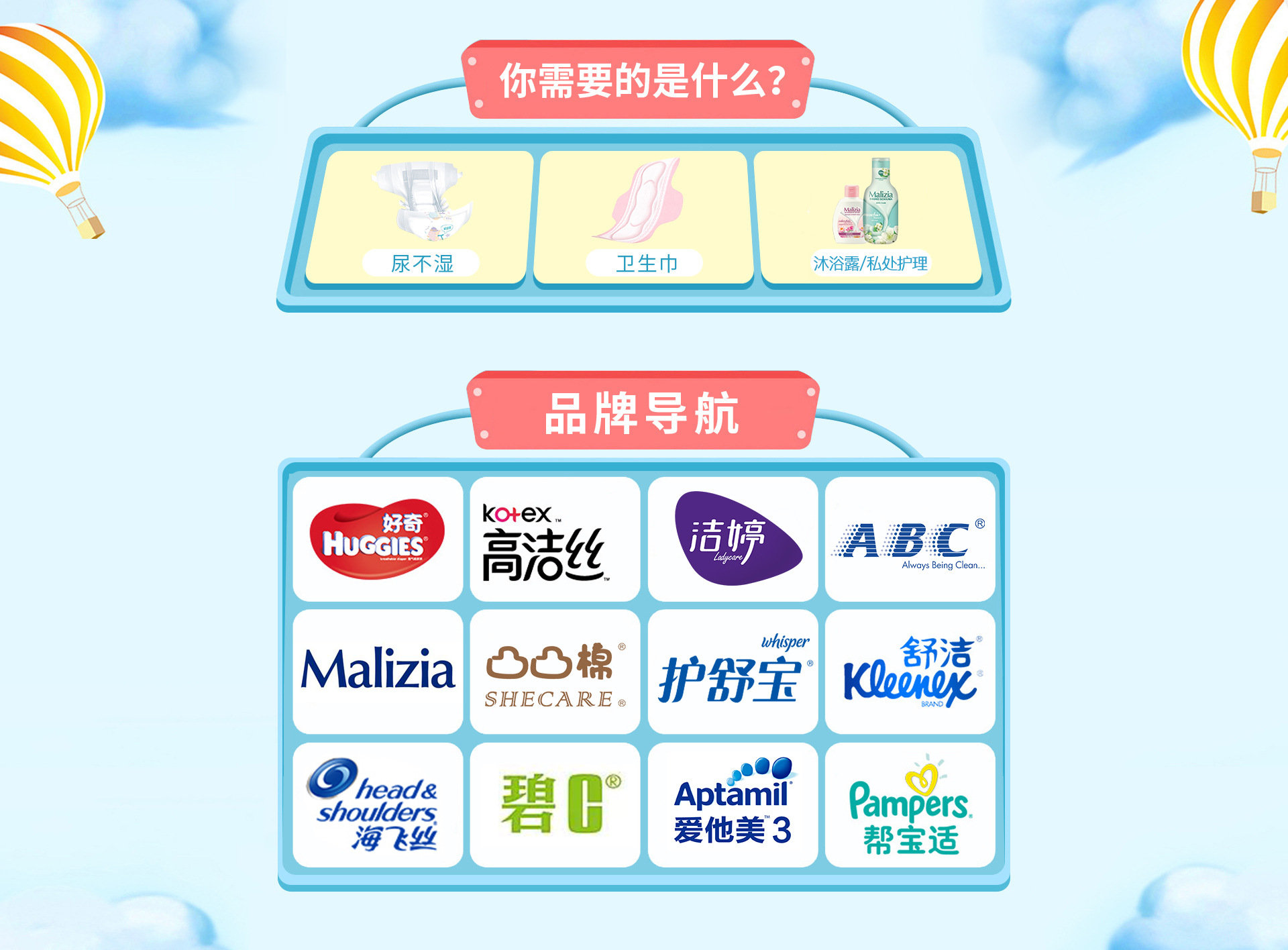Tap the ABC brand tile

910,539
